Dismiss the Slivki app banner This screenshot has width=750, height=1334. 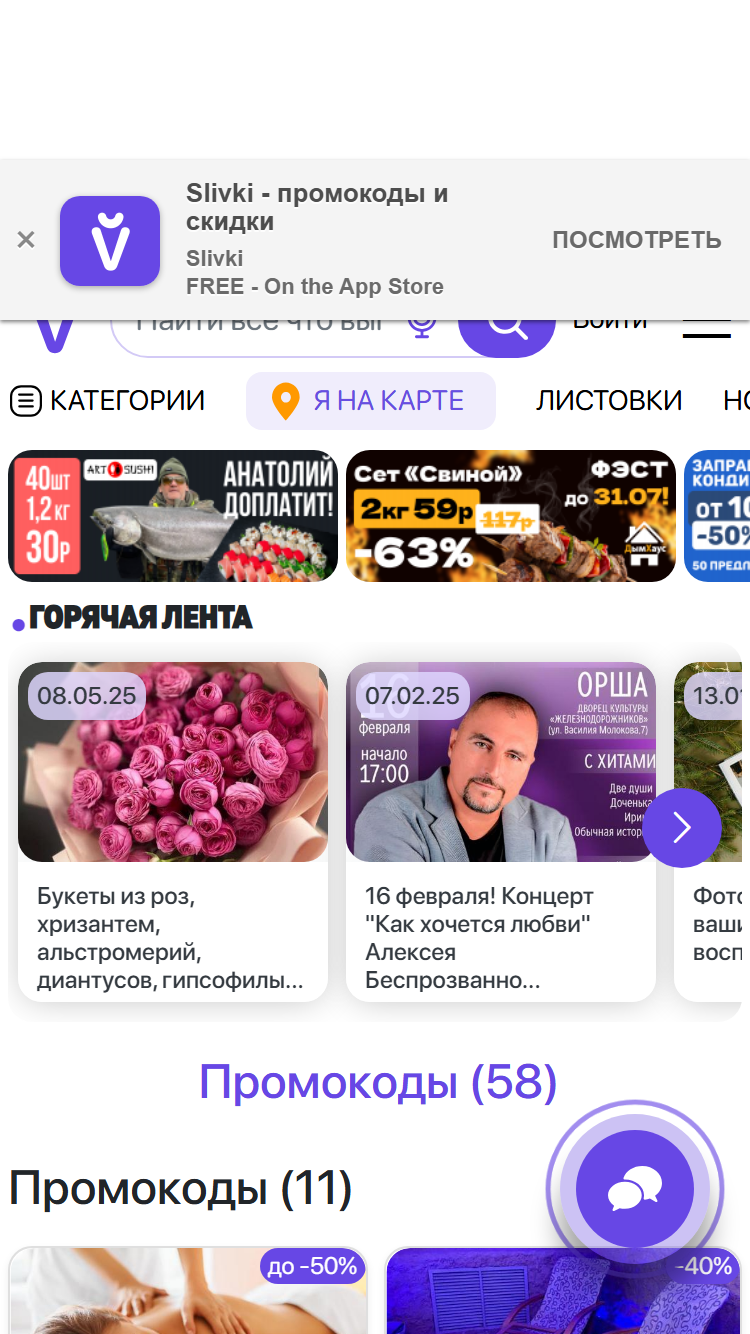(26, 240)
